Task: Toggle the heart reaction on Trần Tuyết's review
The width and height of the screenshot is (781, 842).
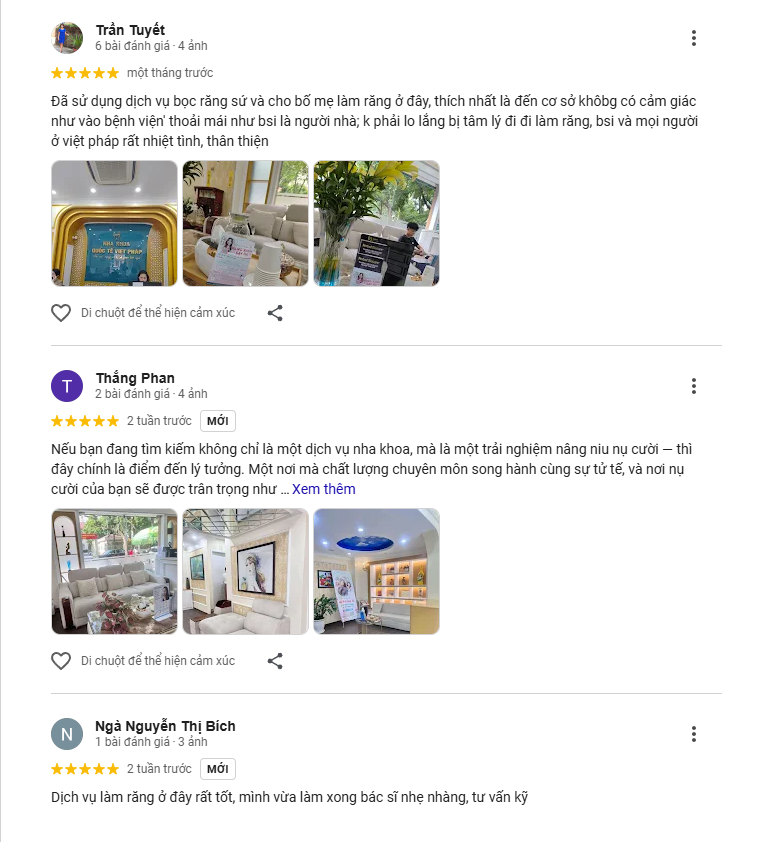Action: pyautogui.click(x=59, y=312)
